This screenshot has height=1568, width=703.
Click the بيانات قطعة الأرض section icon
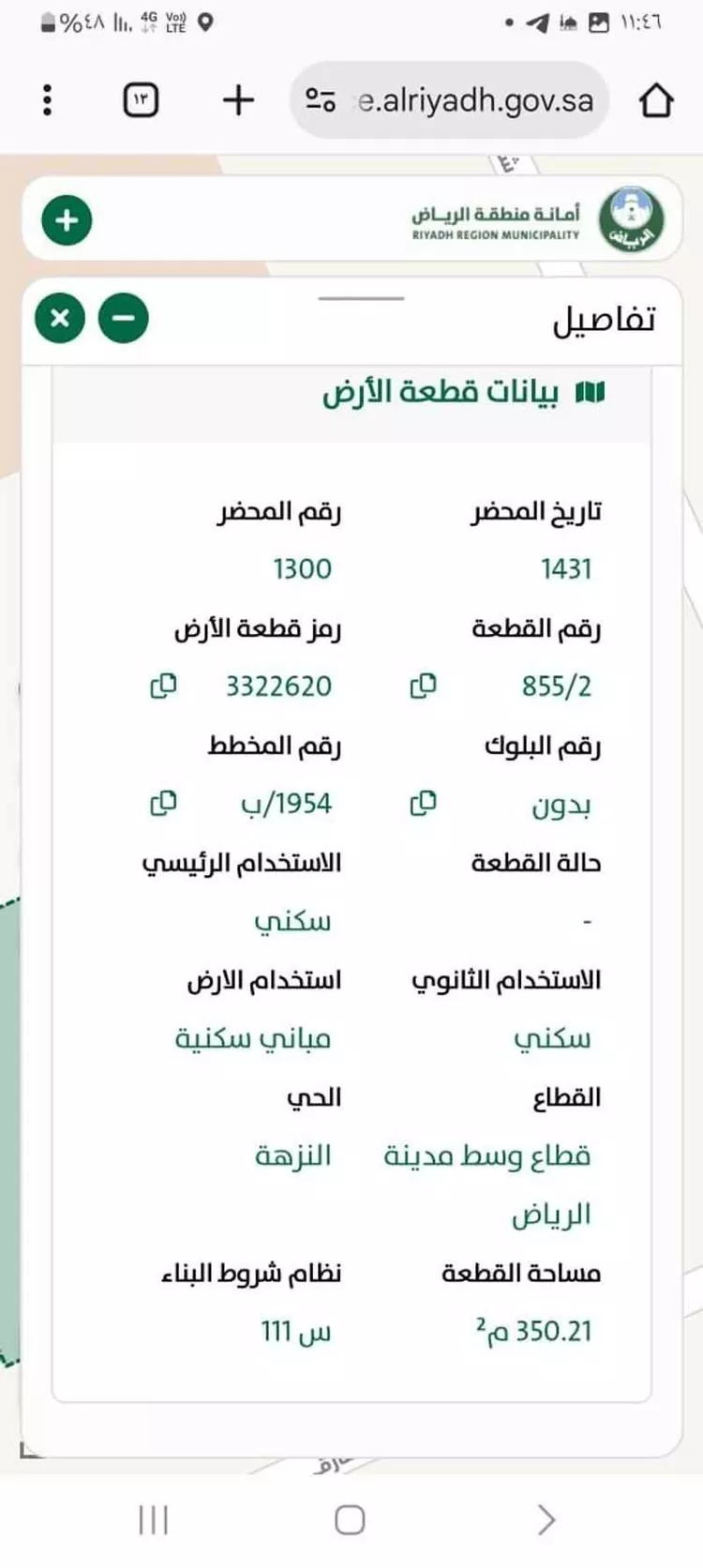[591, 391]
